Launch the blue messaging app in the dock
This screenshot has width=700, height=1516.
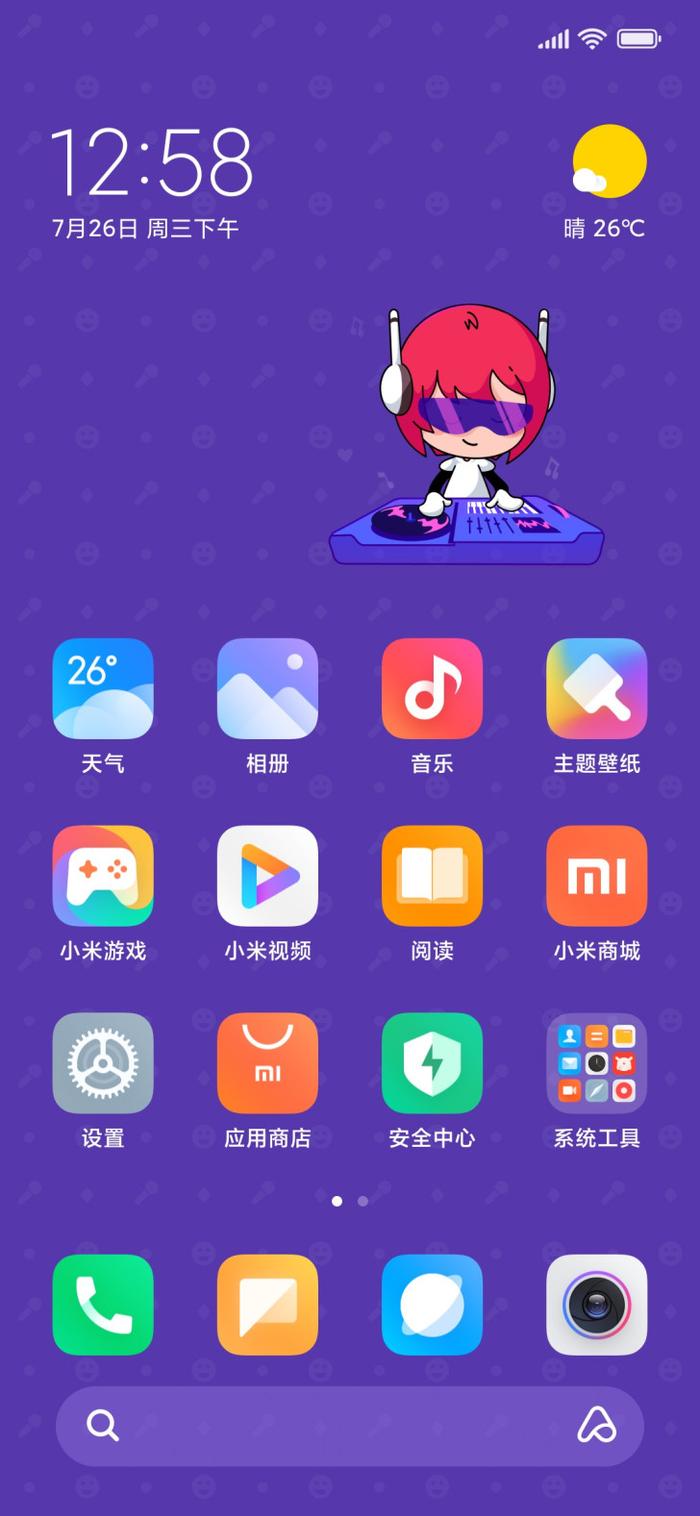tap(432, 1304)
